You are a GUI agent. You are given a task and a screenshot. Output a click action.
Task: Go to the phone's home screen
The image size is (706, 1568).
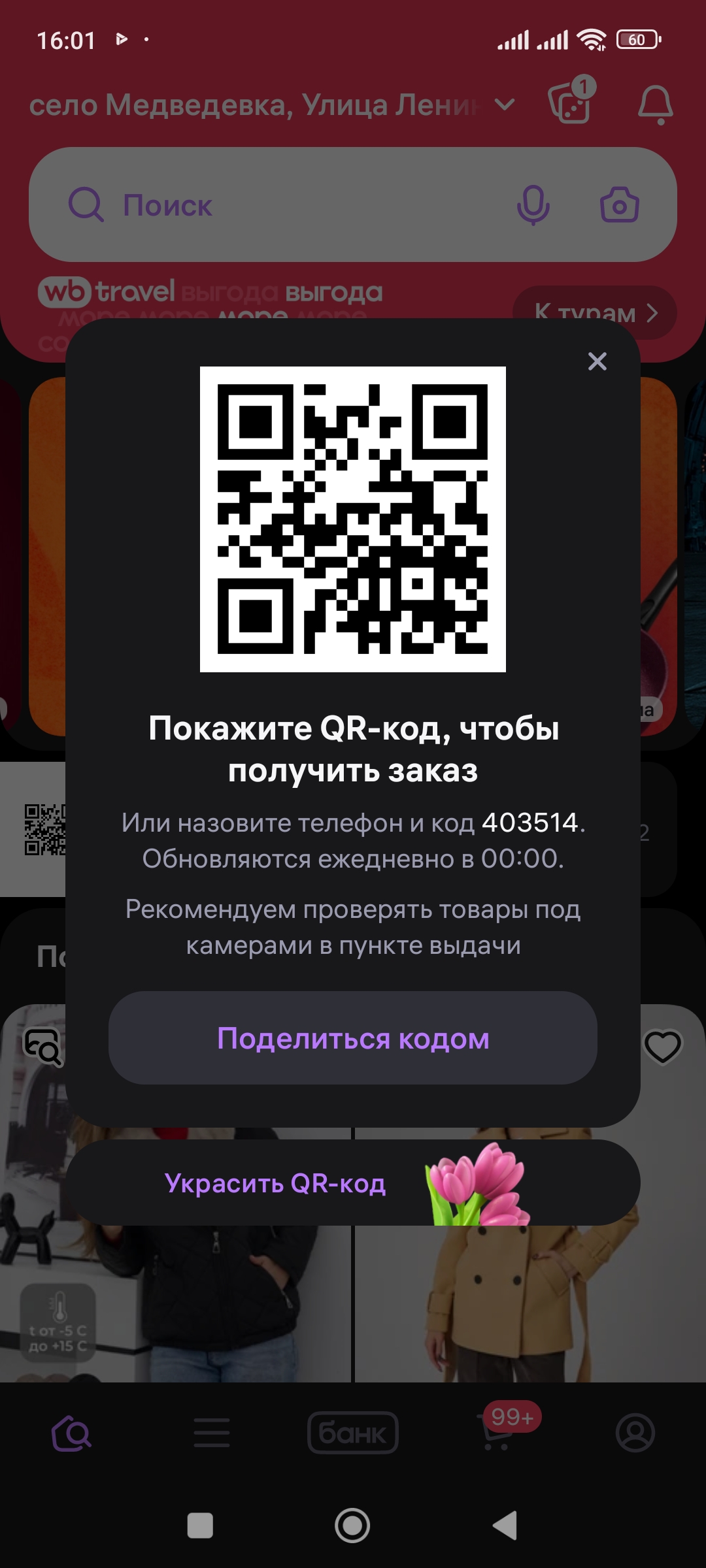(x=352, y=1526)
